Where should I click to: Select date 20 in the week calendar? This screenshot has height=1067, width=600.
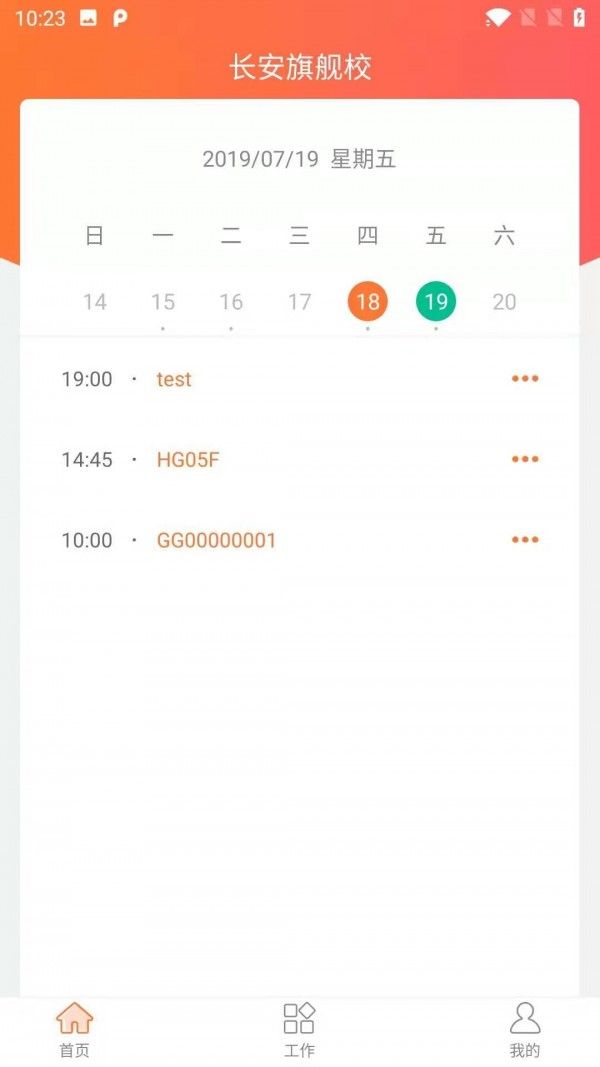[504, 302]
